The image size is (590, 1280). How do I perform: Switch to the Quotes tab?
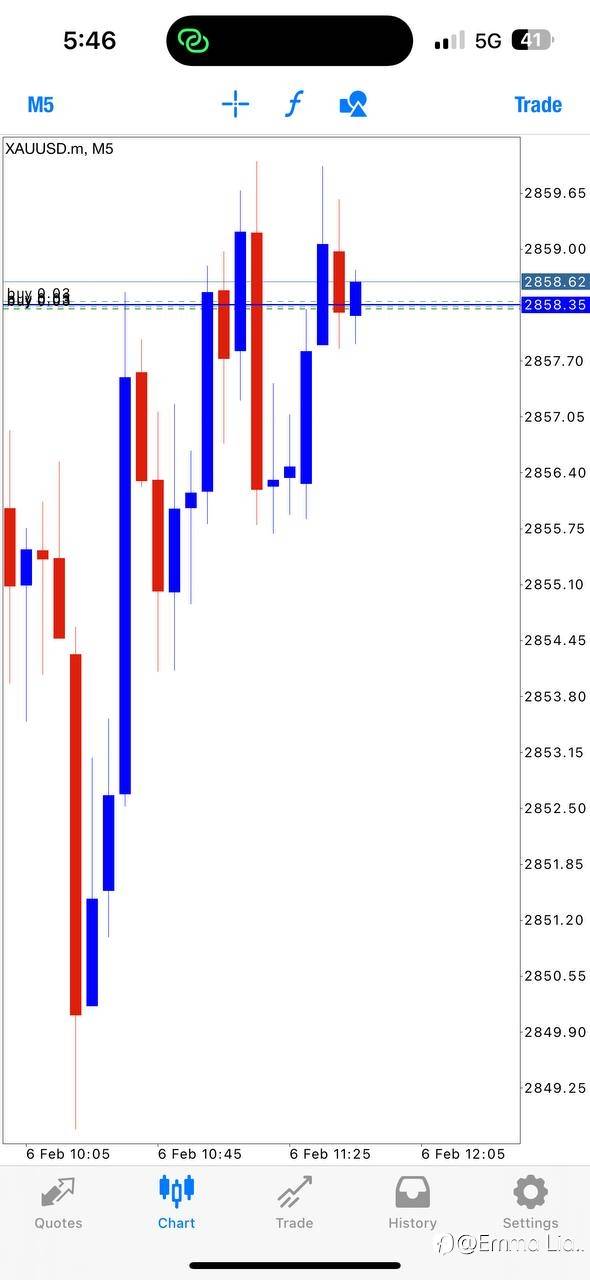[x=59, y=1202]
